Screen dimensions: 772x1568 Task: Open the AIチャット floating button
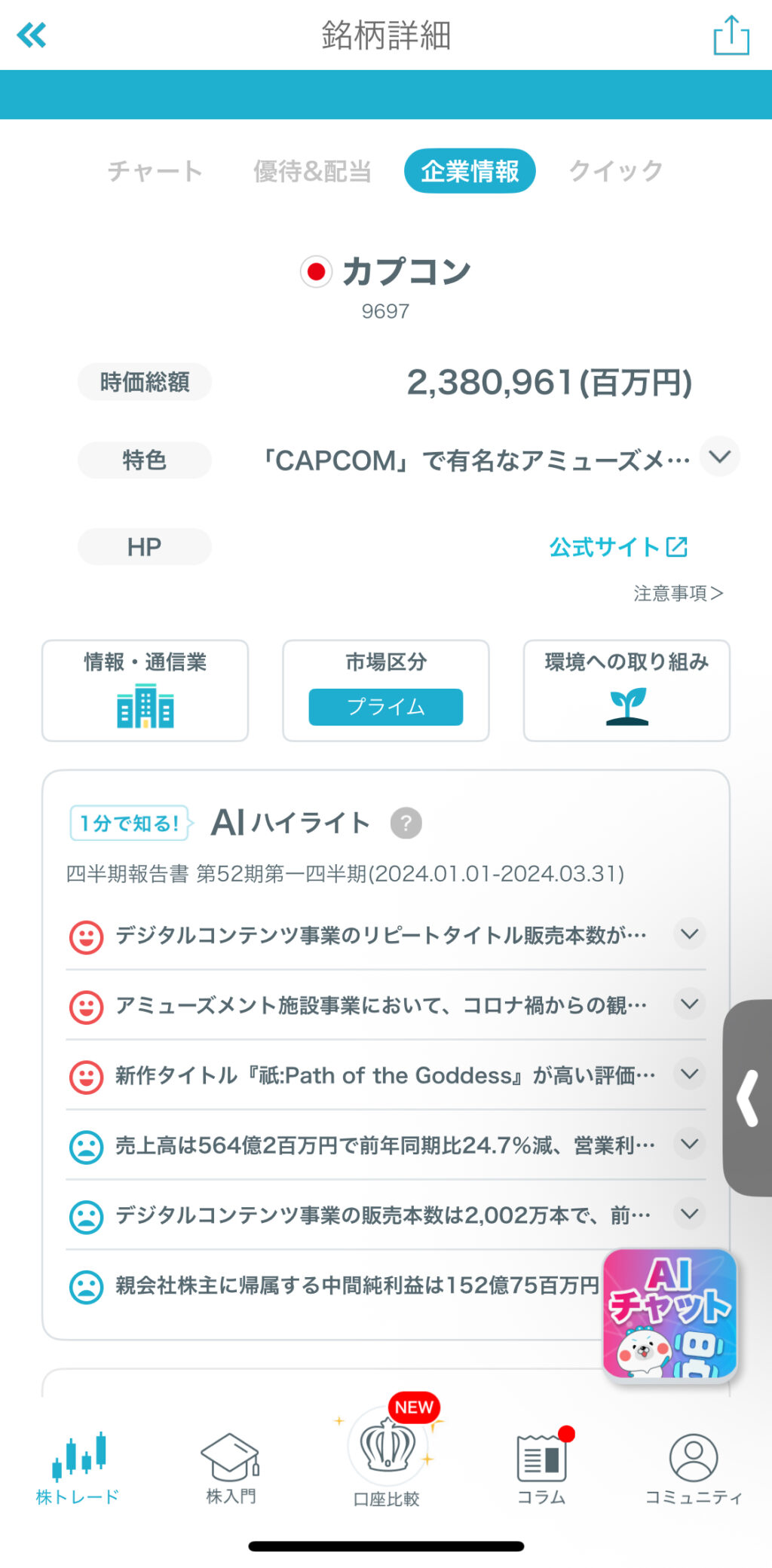pyautogui.click(x=669, y=1314)
